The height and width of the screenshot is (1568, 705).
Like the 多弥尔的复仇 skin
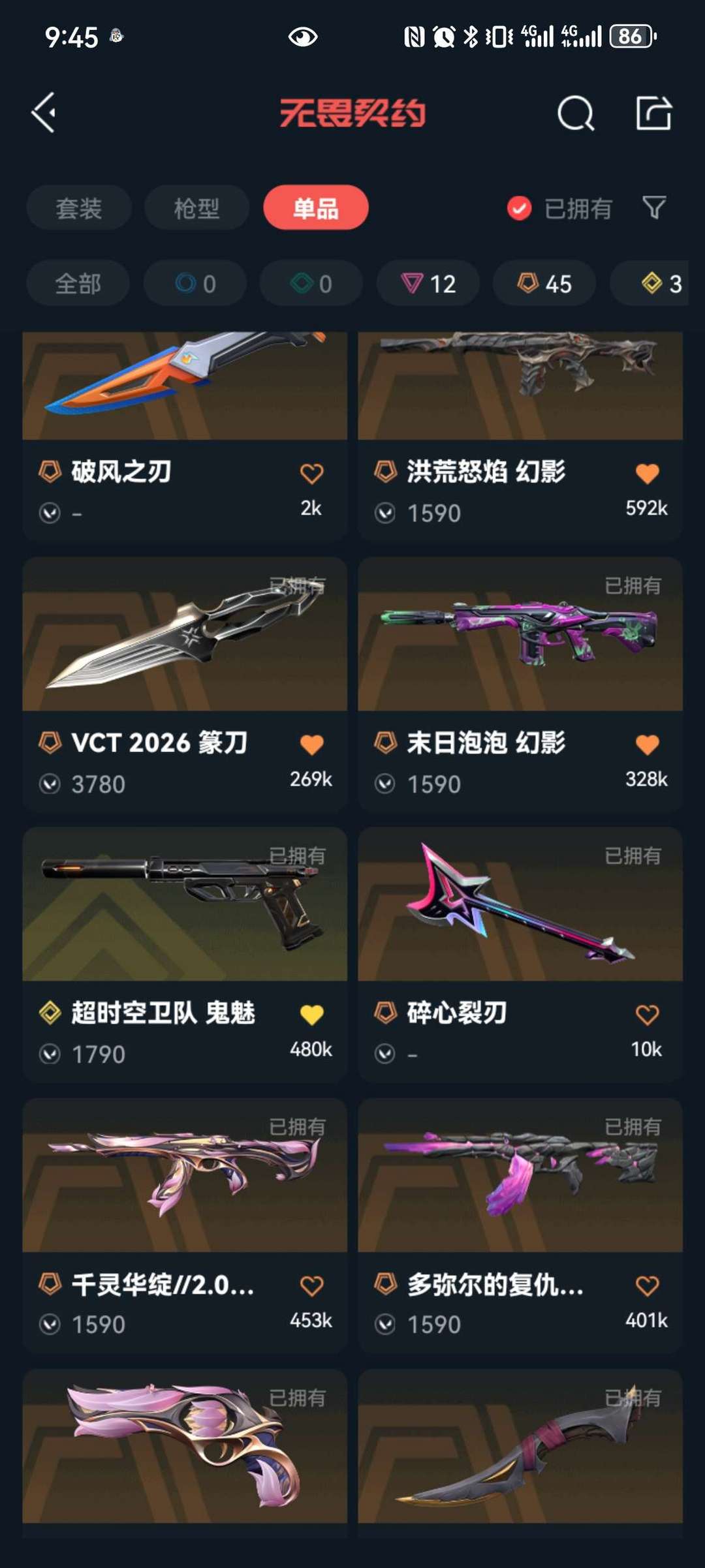[647, 1285]
